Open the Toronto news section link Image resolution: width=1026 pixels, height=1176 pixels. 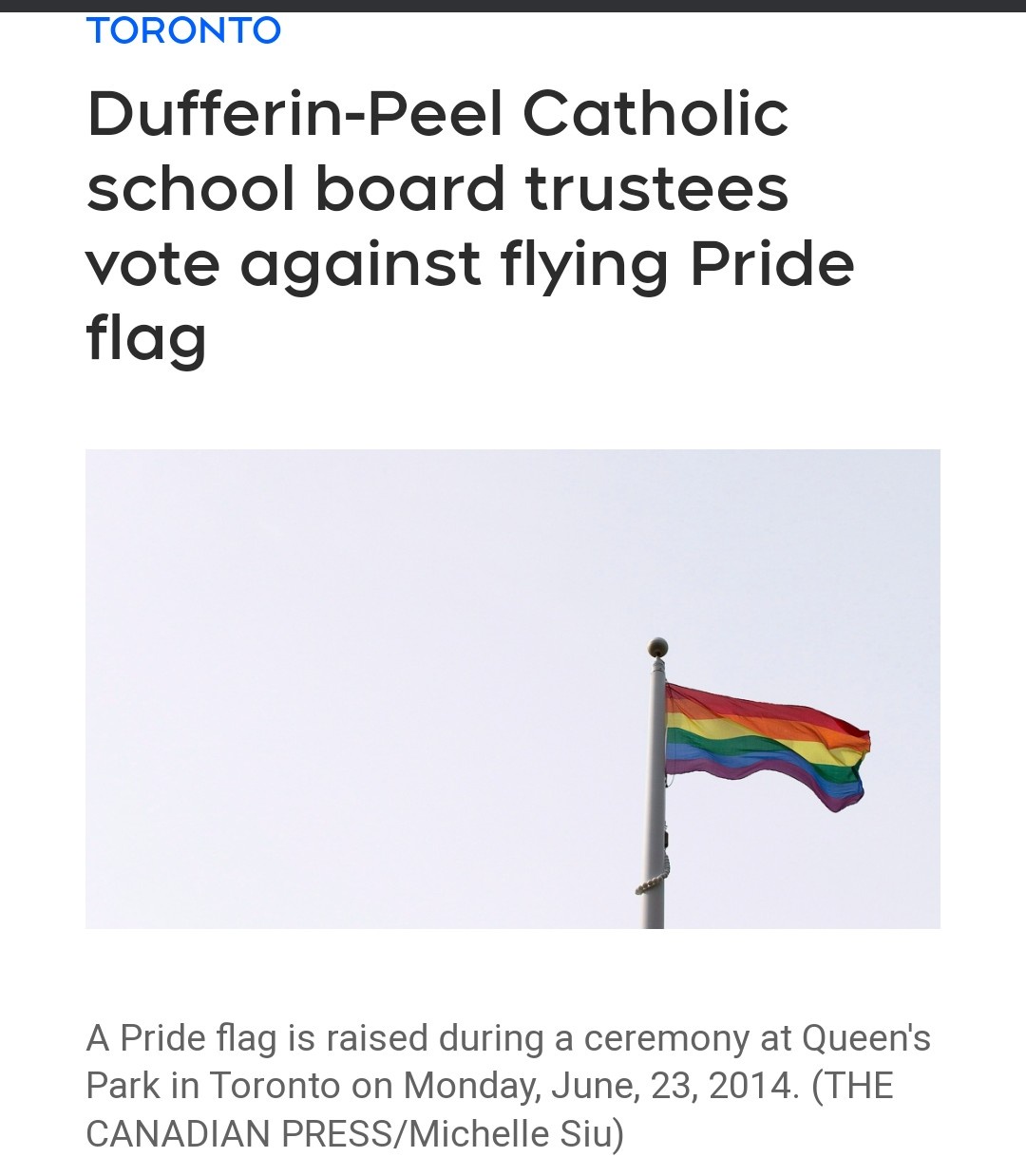pos(183,30)
